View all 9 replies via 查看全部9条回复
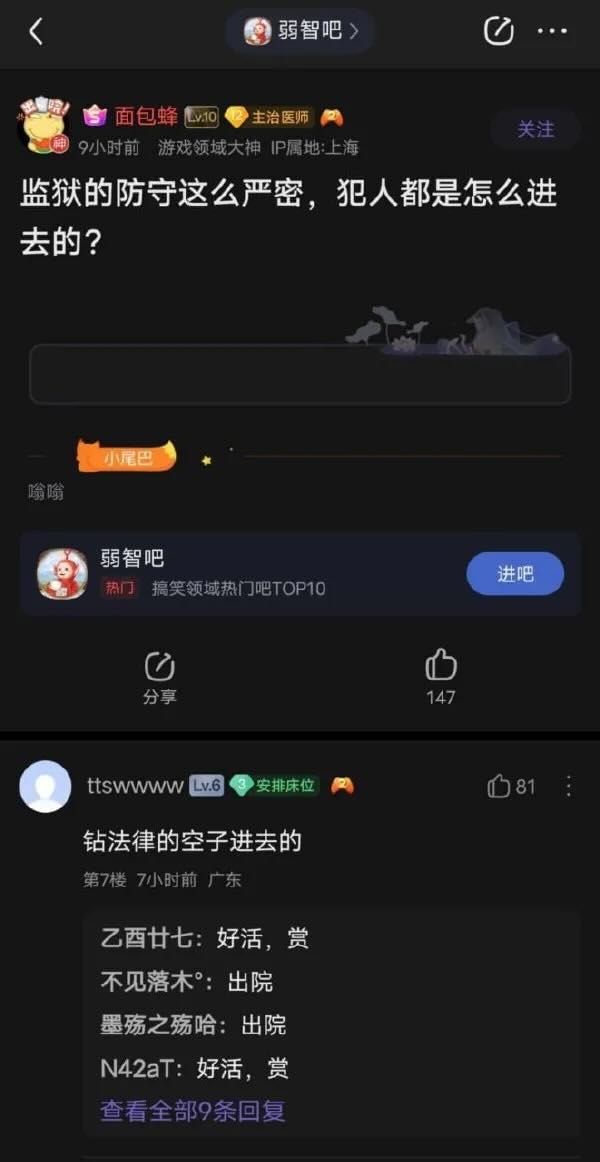 click(193, 1110)
